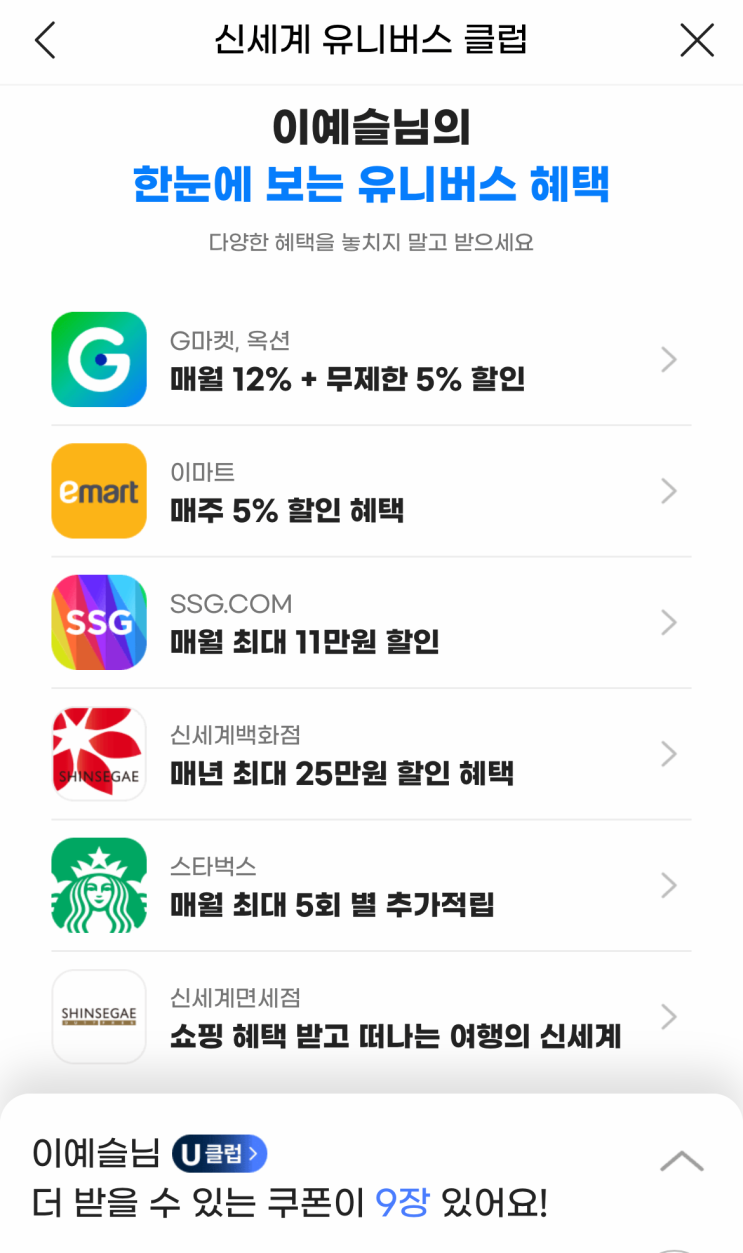The image size is (743, 1253).
Task: Expand the coupon bottom sheet
Action: [682, 1161]
